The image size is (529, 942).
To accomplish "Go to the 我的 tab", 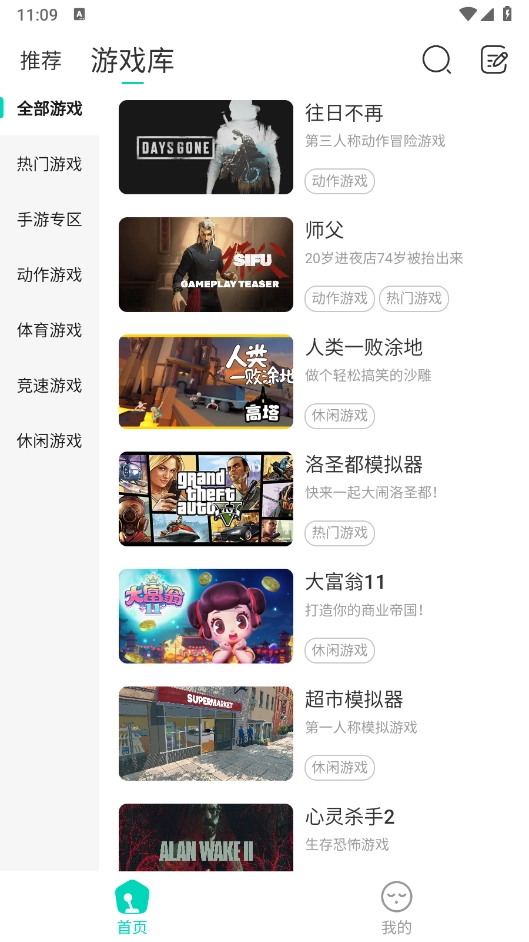I will (x=396, y=908).
